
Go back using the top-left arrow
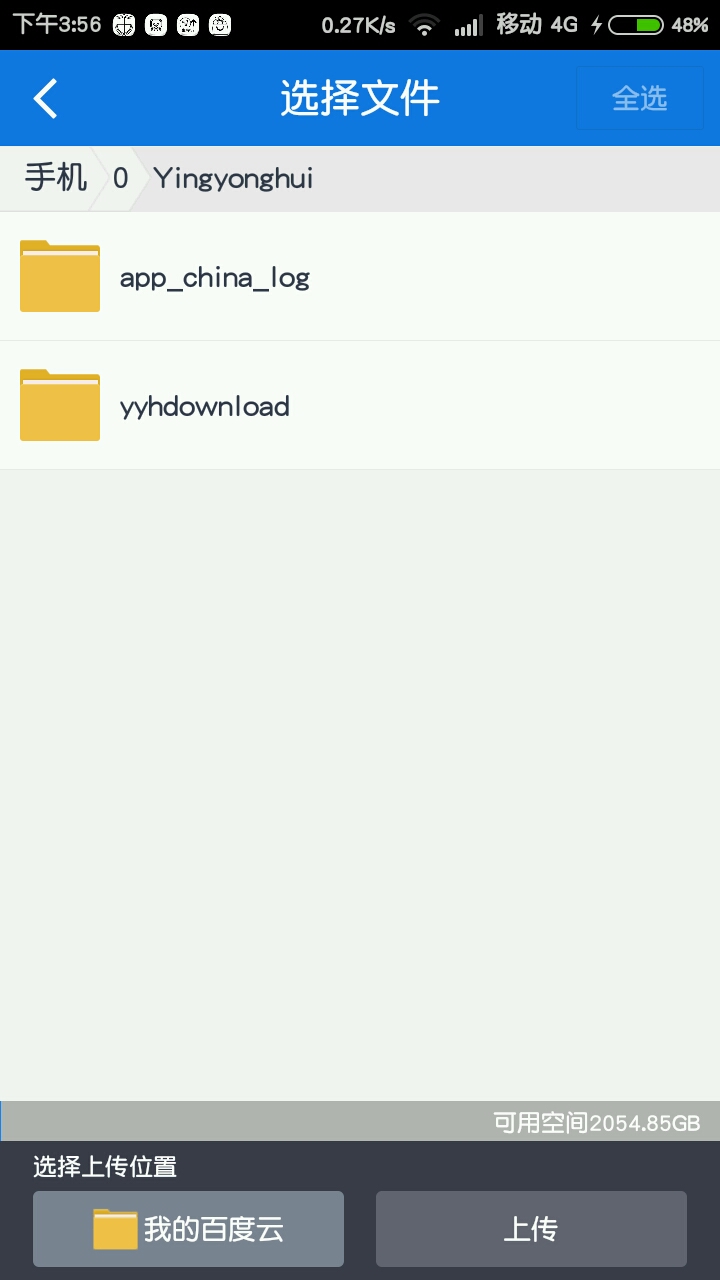pyautogui.click(x=45, y=98)
